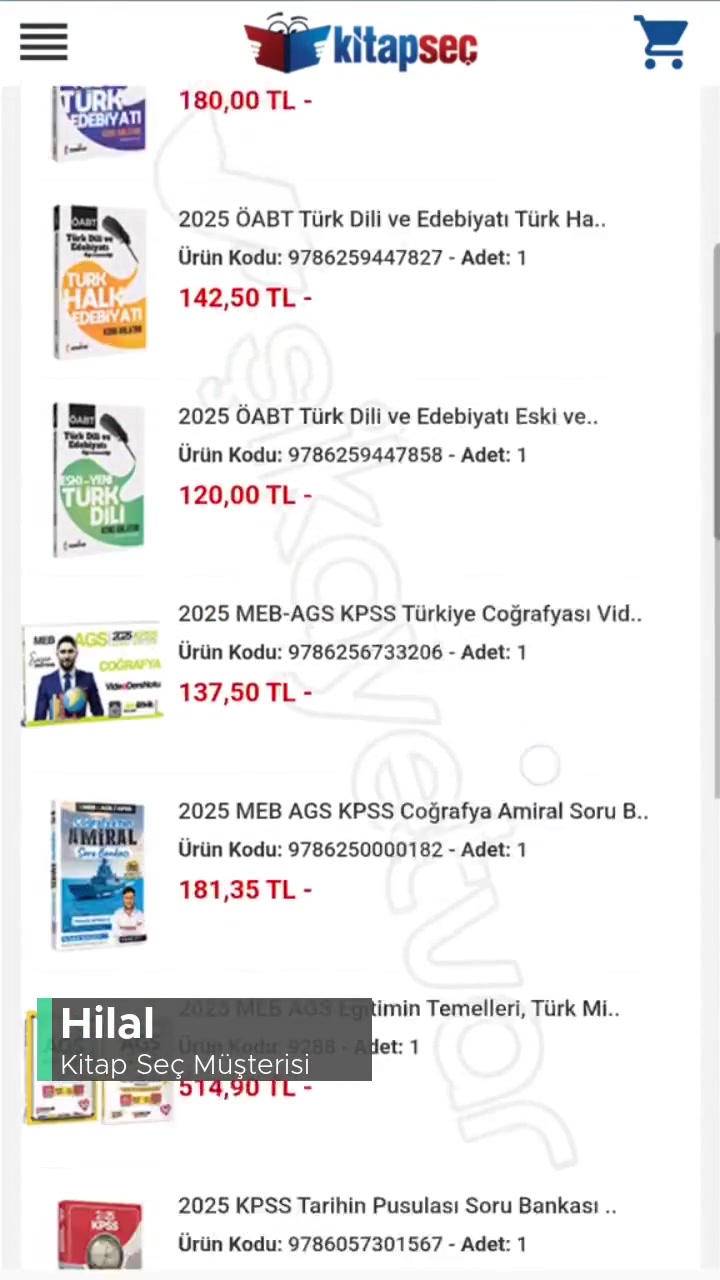Open the 2025 ÖABT Türk Dili ve Edebiyatı listing

pos(392,219)
